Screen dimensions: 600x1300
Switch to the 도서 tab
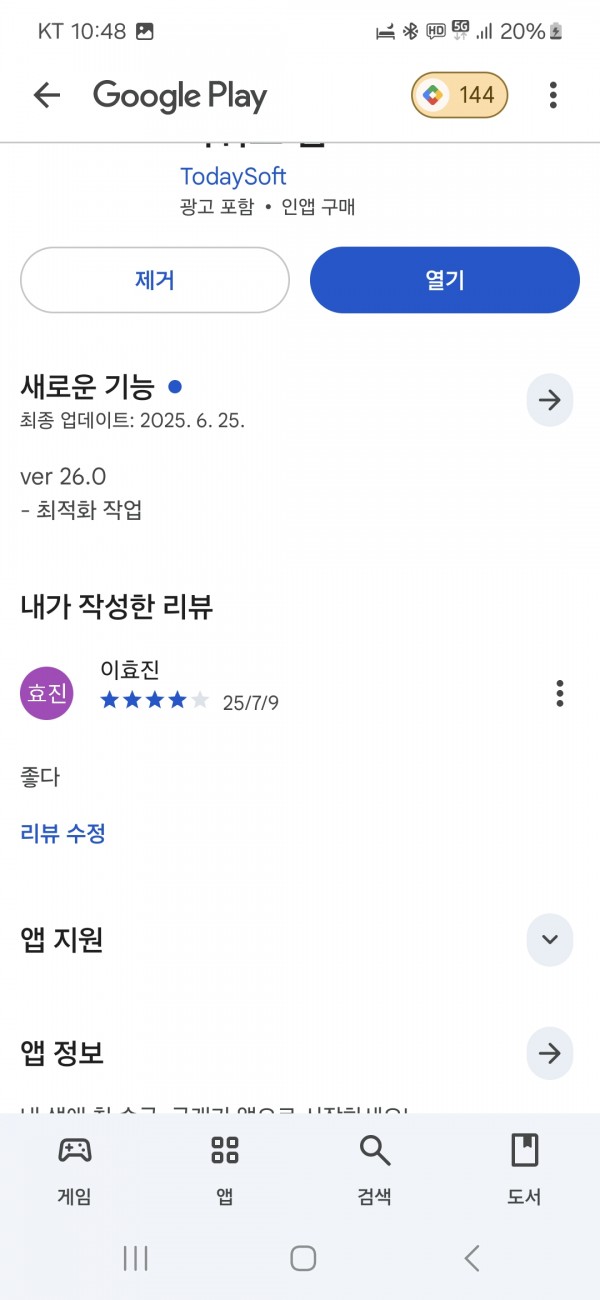pos(525,1169)
